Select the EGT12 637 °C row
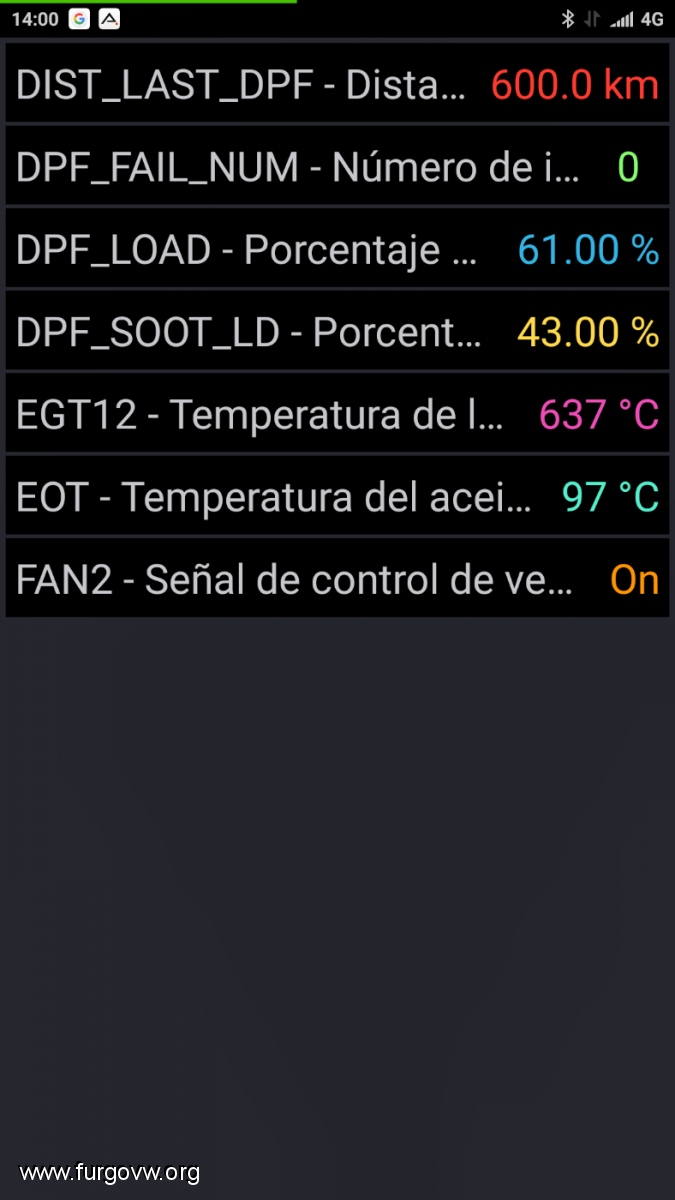Viewport: 675px width, 1200px height. pos(337,413)
